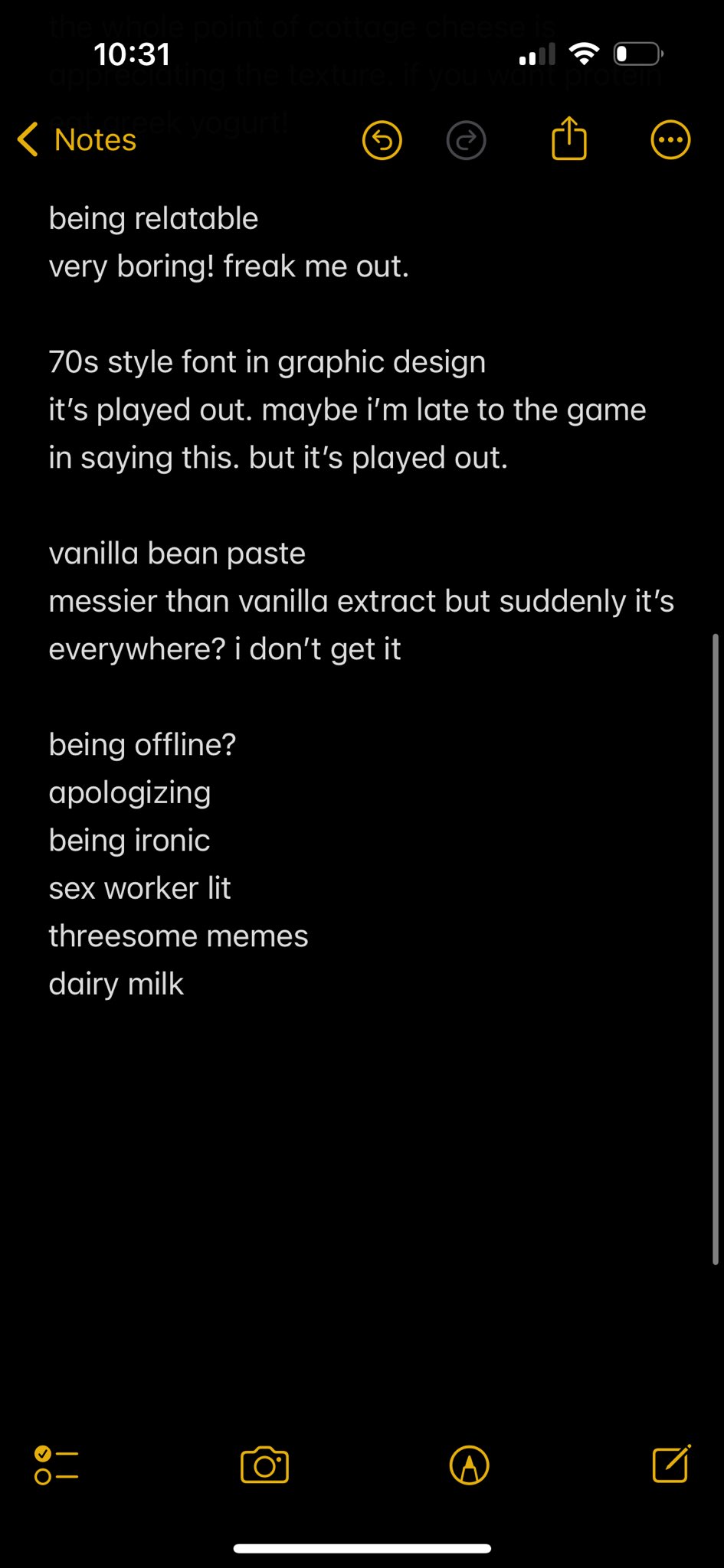Screen dimensions: 724x1568
Task: Share this note
Action: (x=569, y=139)
